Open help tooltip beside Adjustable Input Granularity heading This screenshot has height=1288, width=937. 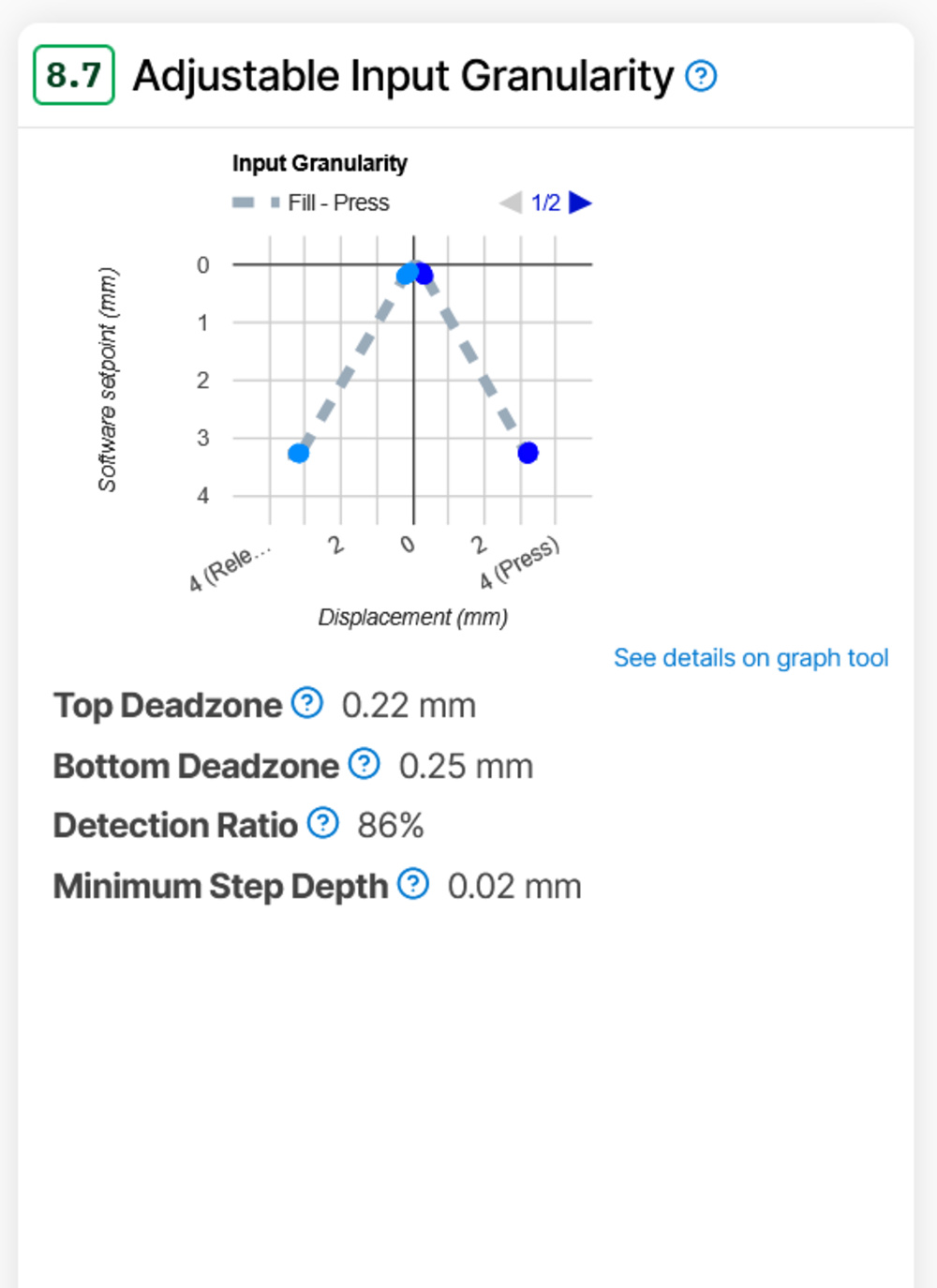coord(702,76)
